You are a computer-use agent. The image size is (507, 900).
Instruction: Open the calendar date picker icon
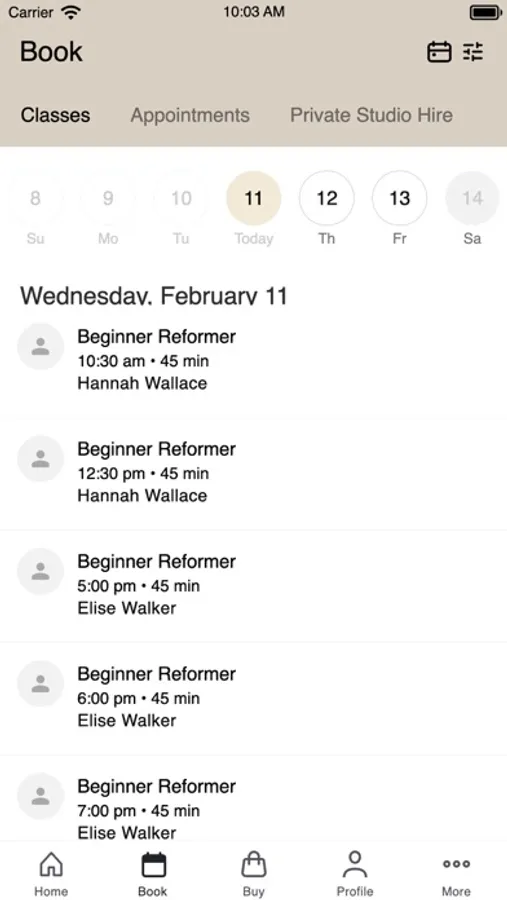pos(439,52)
